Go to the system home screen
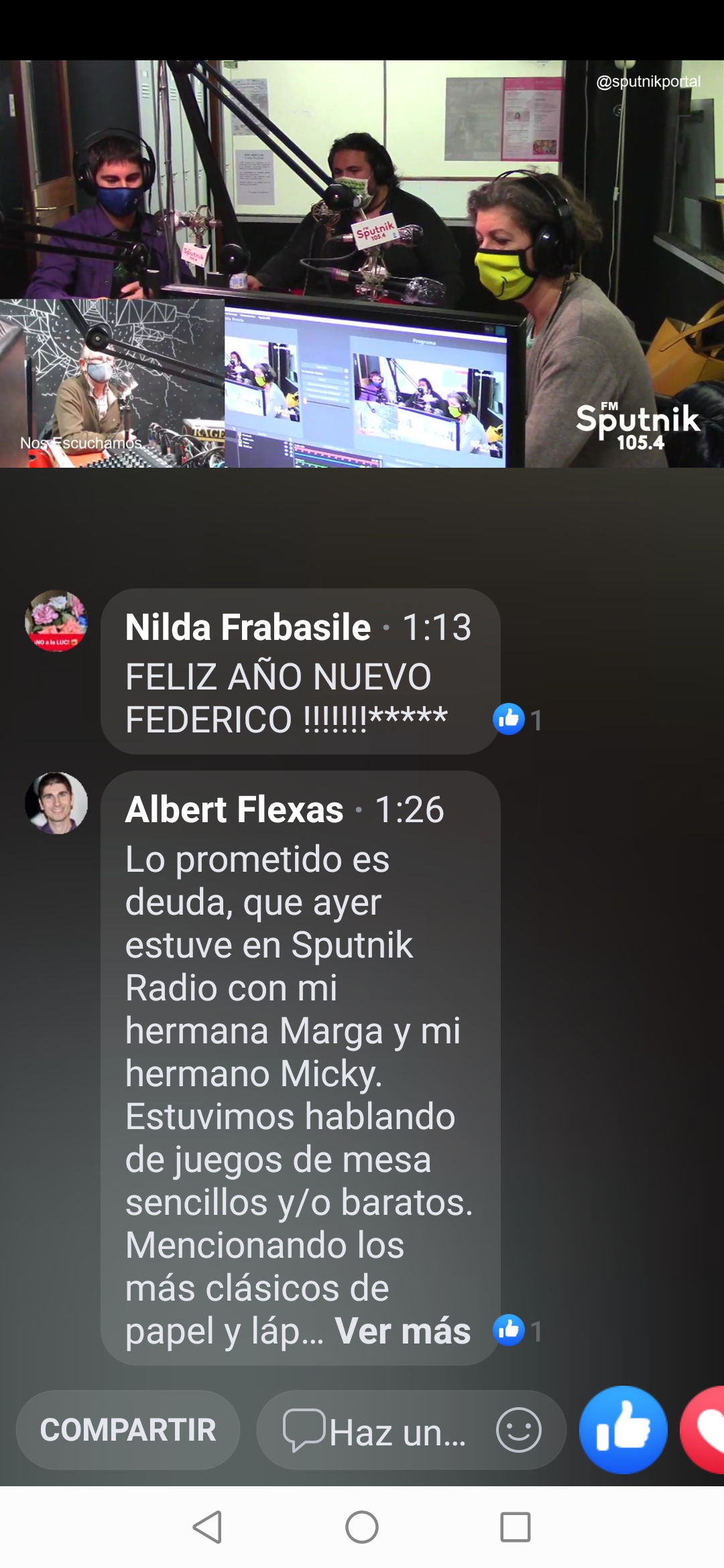724x1568 pixels. (362, 1527)
